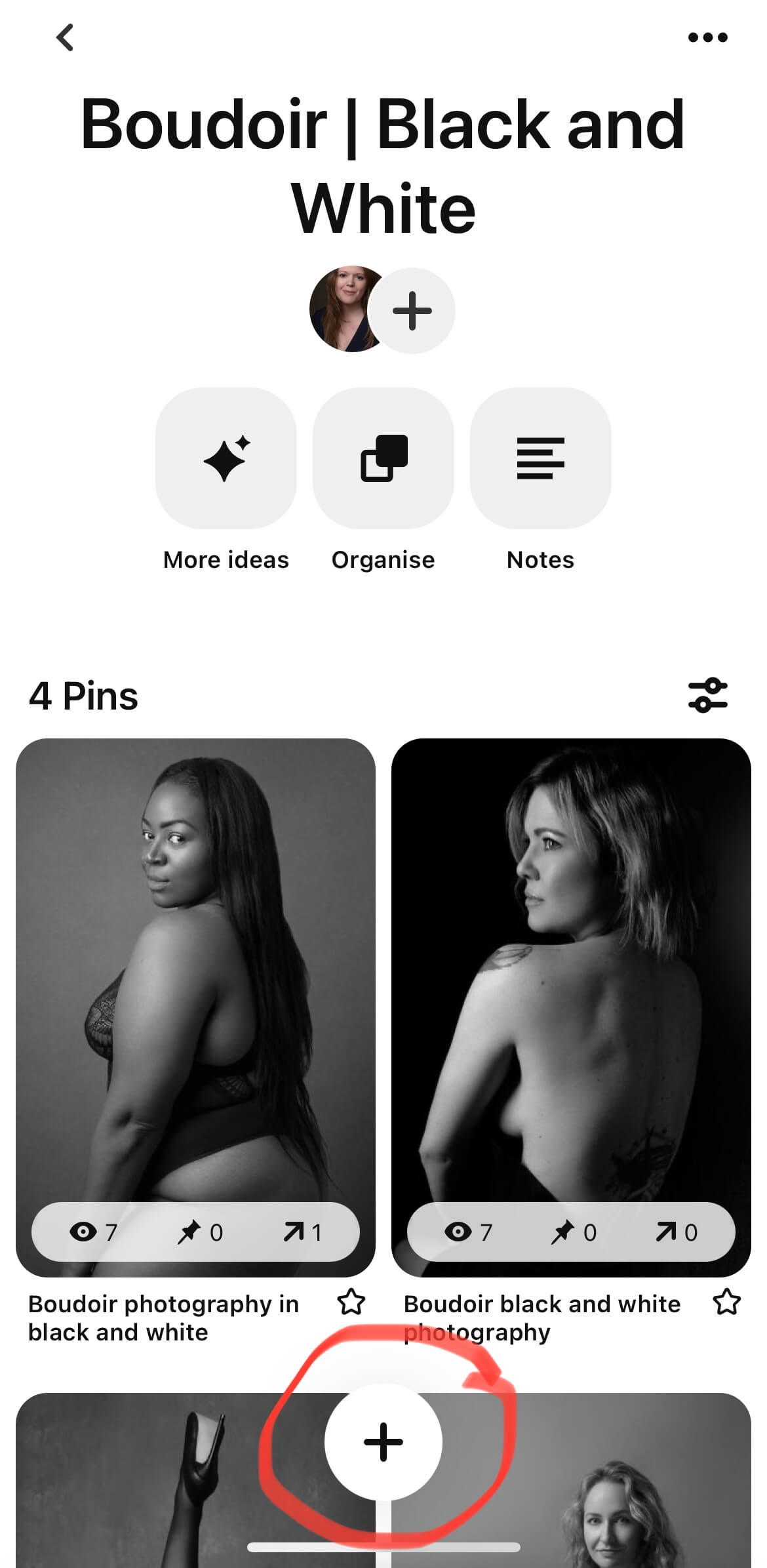Tap the floating plus to create a pin
The image size is (767, 1568).
tap(383, 1442)
